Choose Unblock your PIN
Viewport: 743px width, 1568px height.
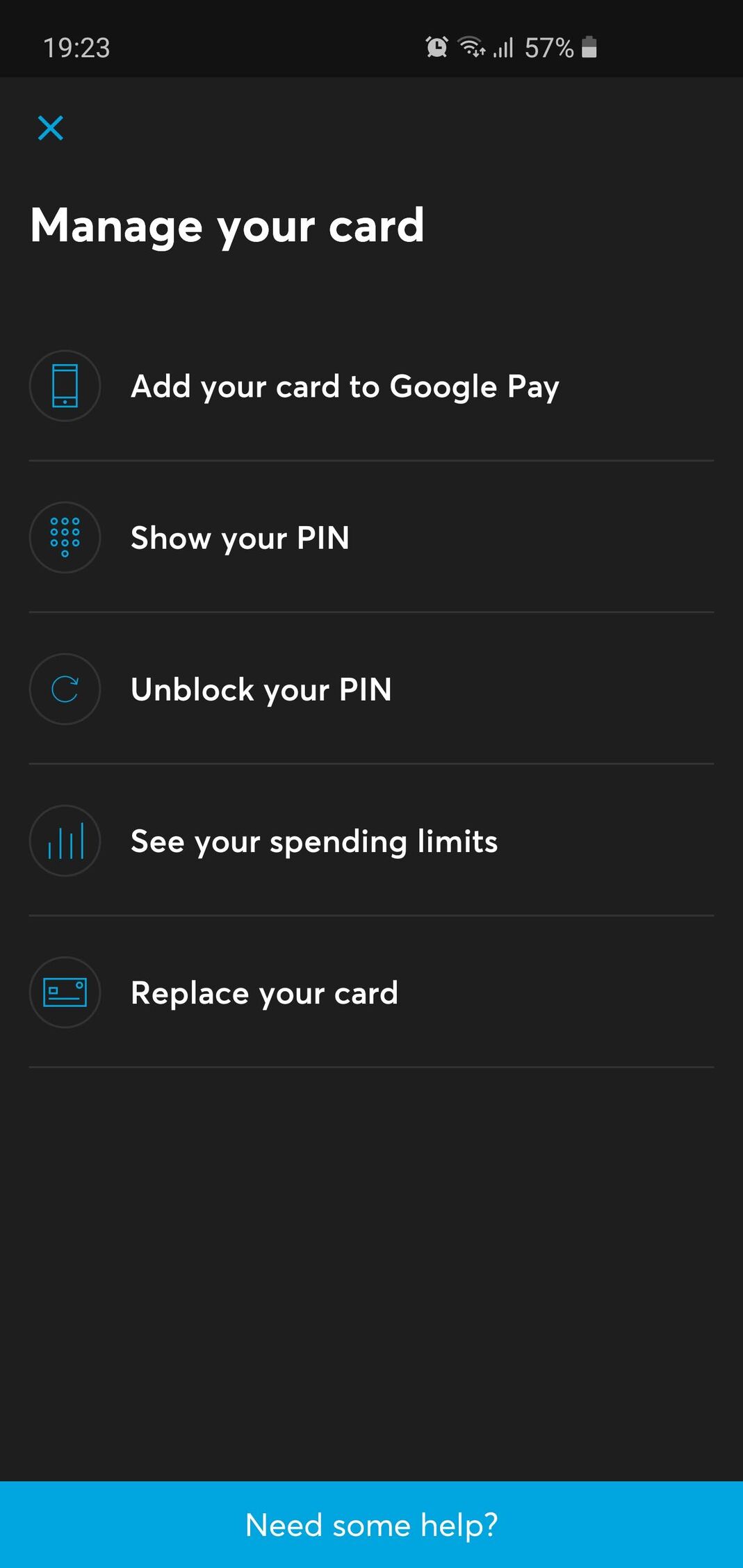click(x=261, y=689)
